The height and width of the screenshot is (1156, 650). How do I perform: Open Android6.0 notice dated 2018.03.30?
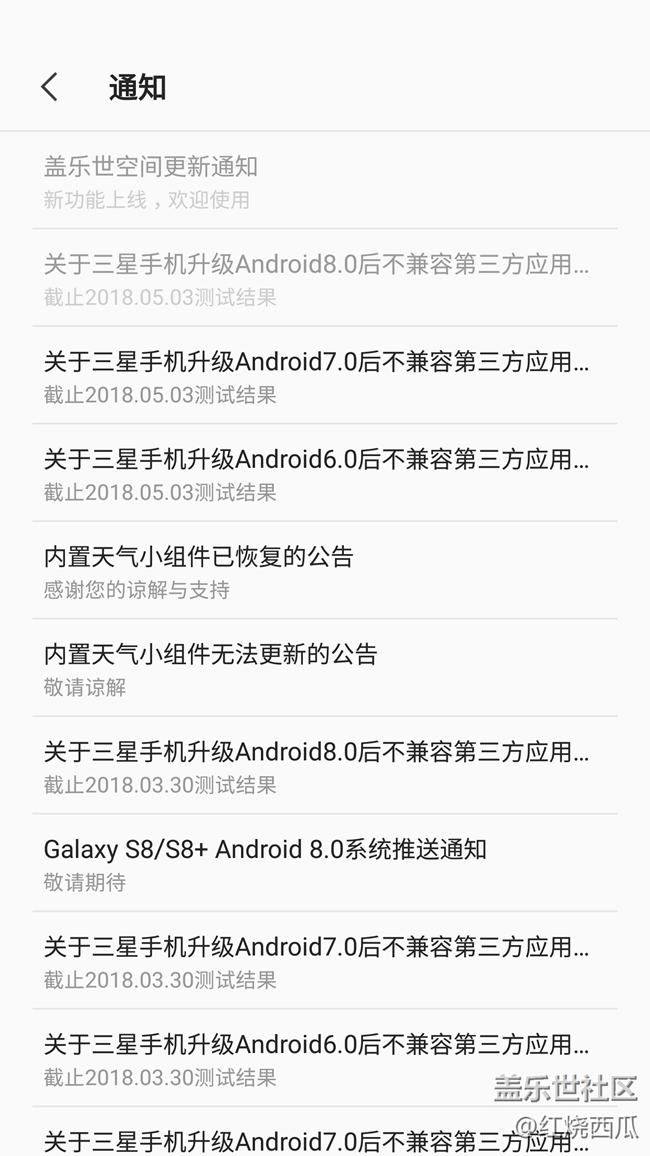[x=324, y=1059]
